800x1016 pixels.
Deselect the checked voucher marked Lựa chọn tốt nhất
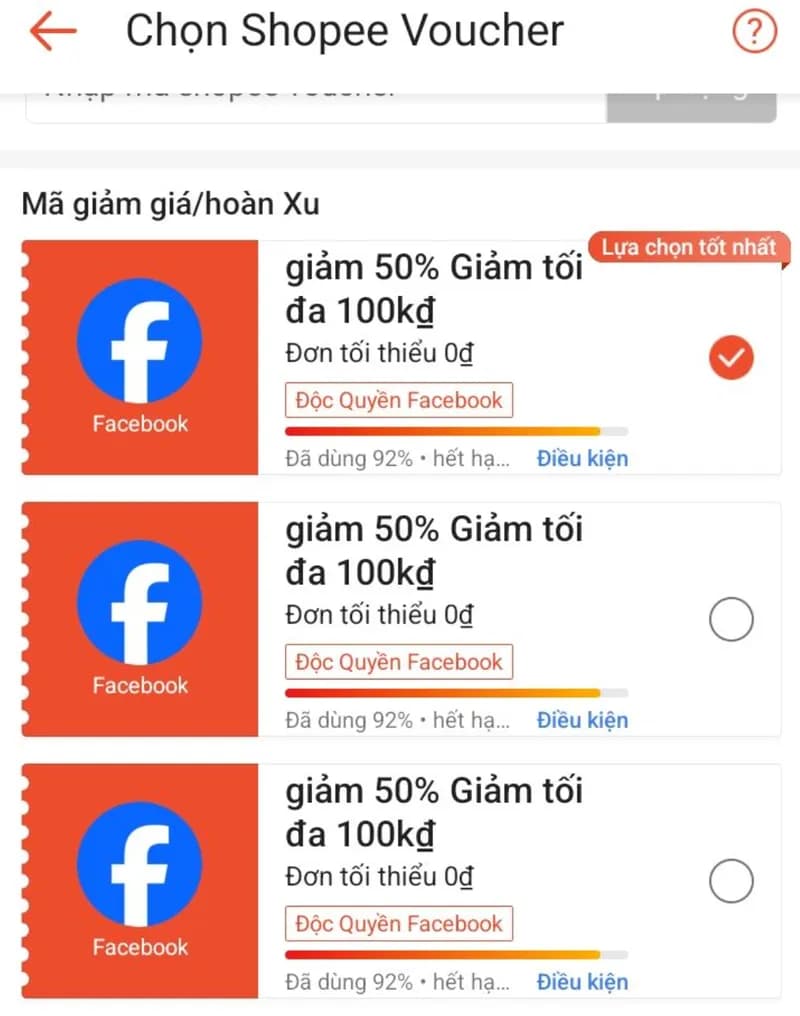731,358
